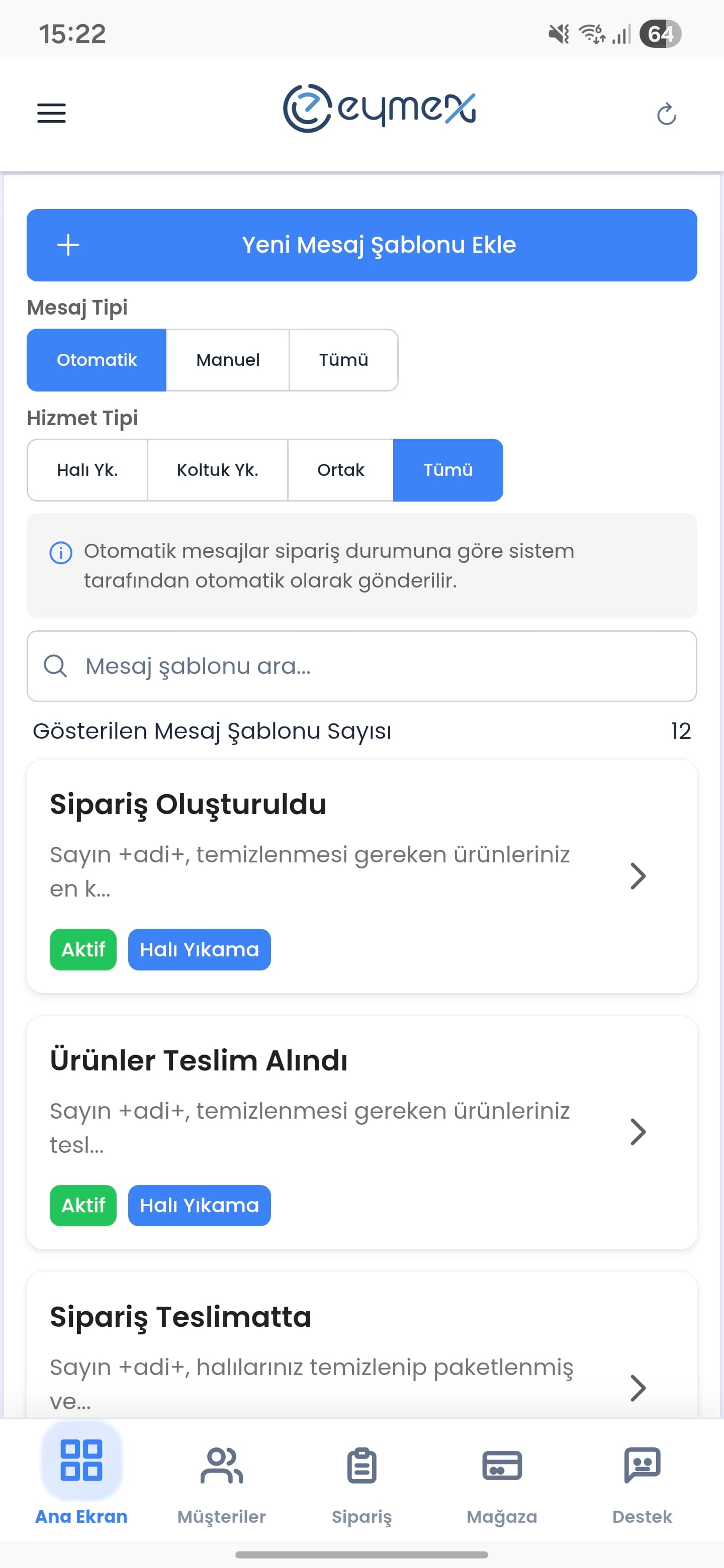This screenshot has width=724, height=1568.
Task: Tap the Aktif badge on first template
Action: (83, 949)
